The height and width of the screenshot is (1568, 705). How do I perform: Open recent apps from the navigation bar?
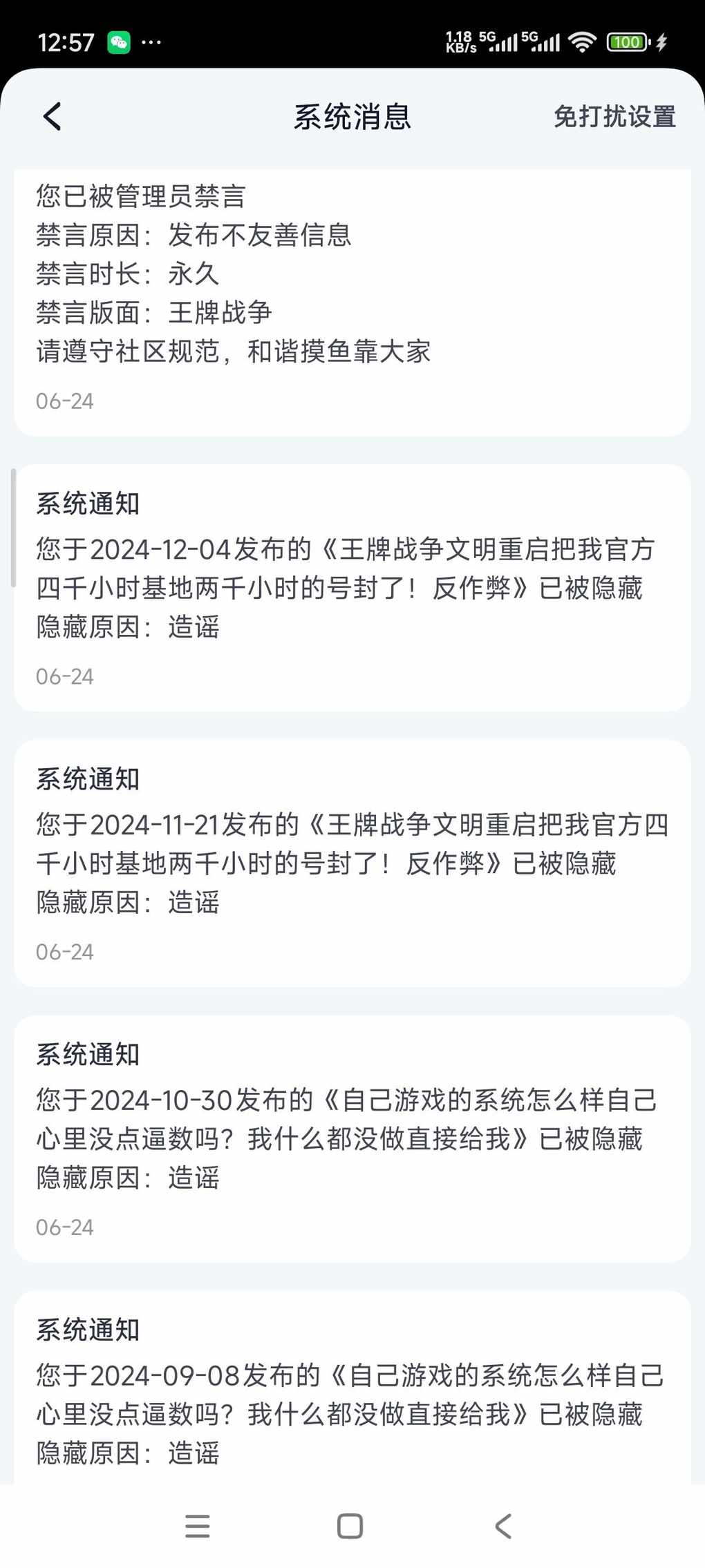(x=198, y=1526)
